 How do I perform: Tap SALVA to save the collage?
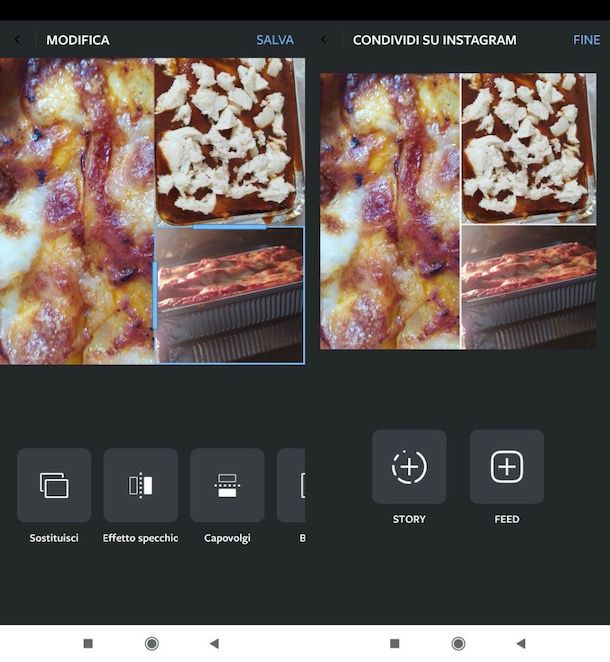coord(275,40)
